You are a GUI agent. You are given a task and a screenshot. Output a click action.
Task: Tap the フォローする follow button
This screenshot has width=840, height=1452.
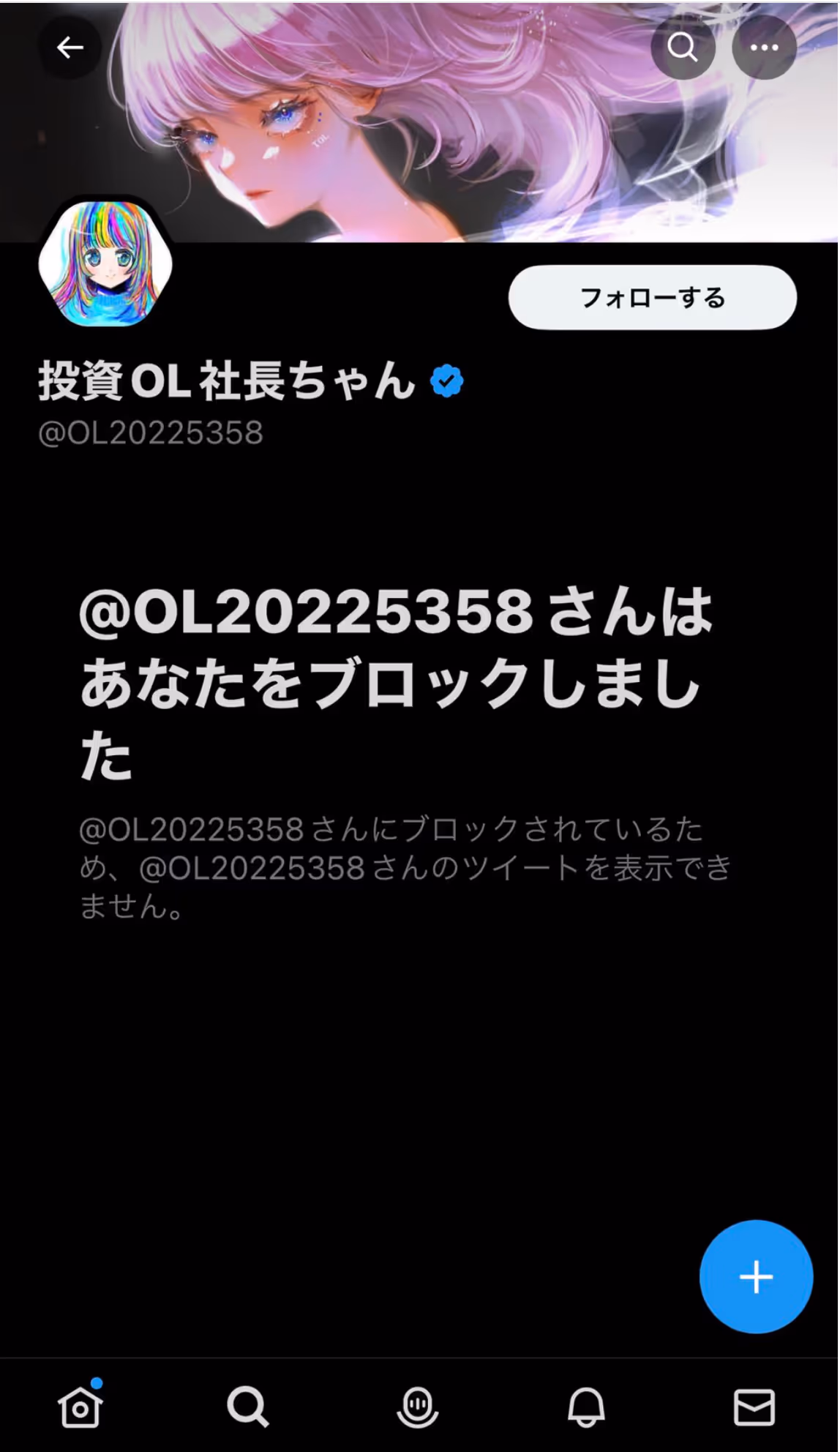pos(652,298)
